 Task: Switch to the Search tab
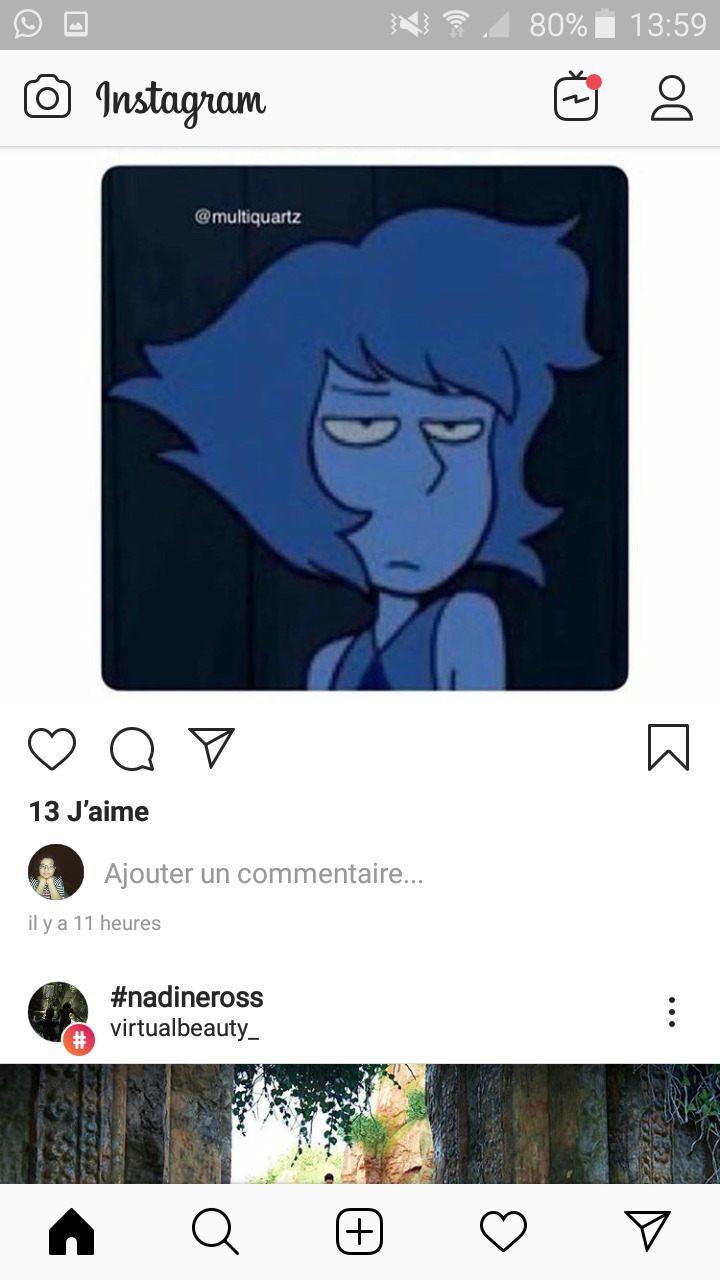point(215,1231)
